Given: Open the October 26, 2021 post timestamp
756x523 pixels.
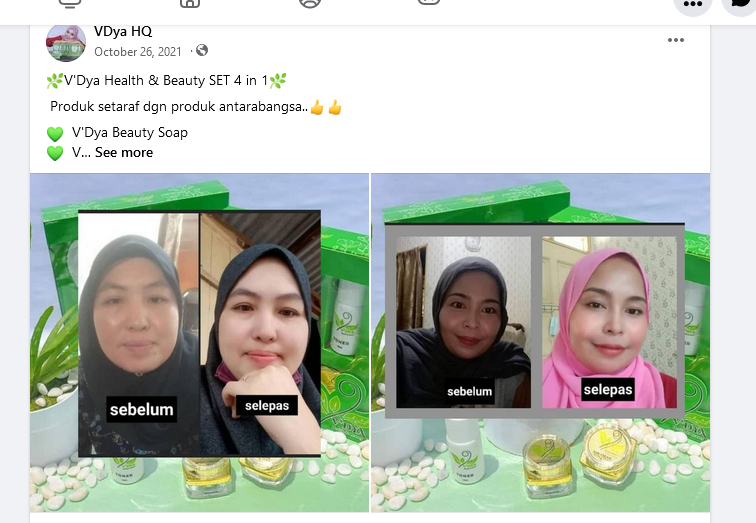Looking at the screenshot, I should [x=138, y=51].
